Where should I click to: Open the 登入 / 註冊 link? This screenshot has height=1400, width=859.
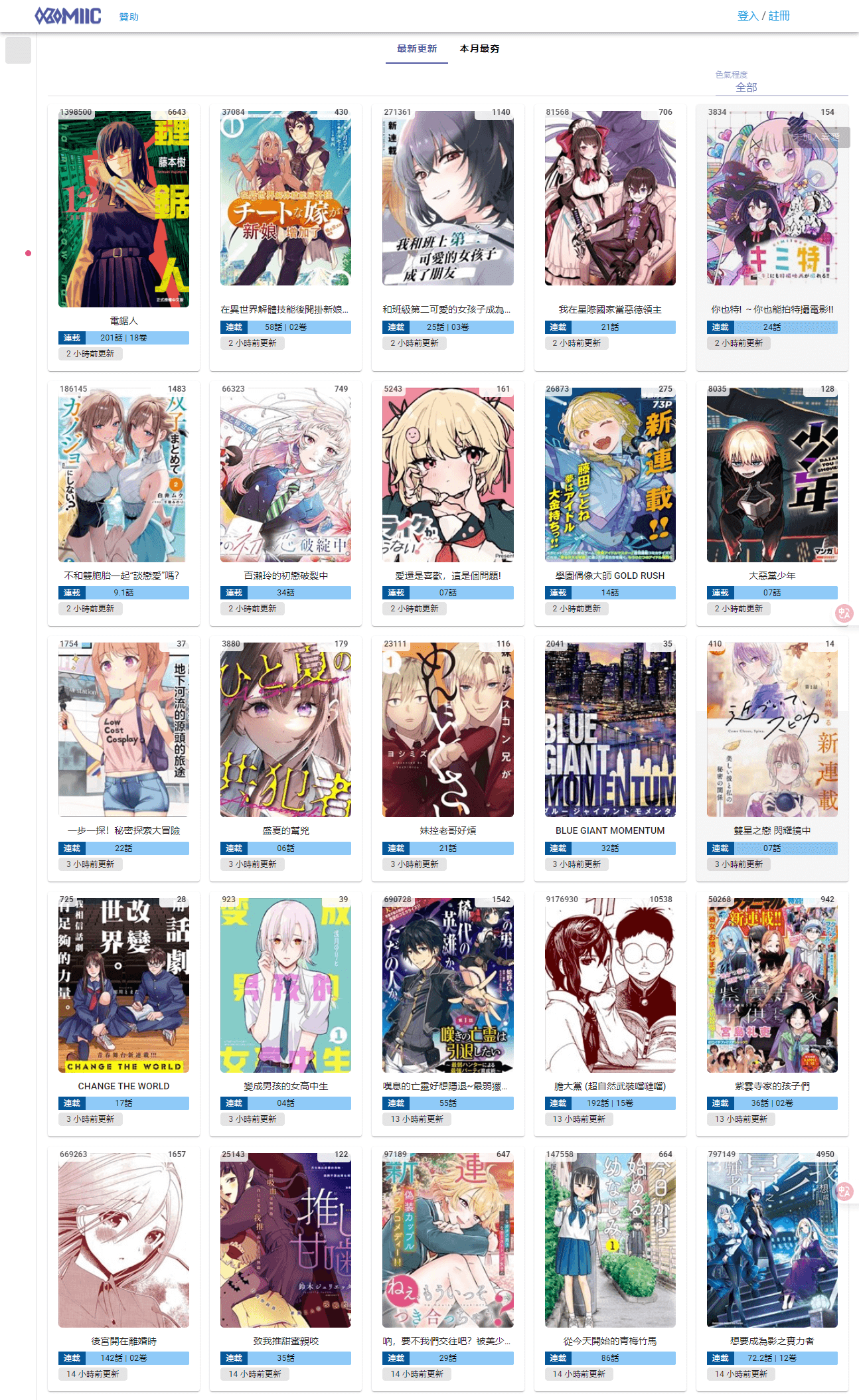[763, 16]
